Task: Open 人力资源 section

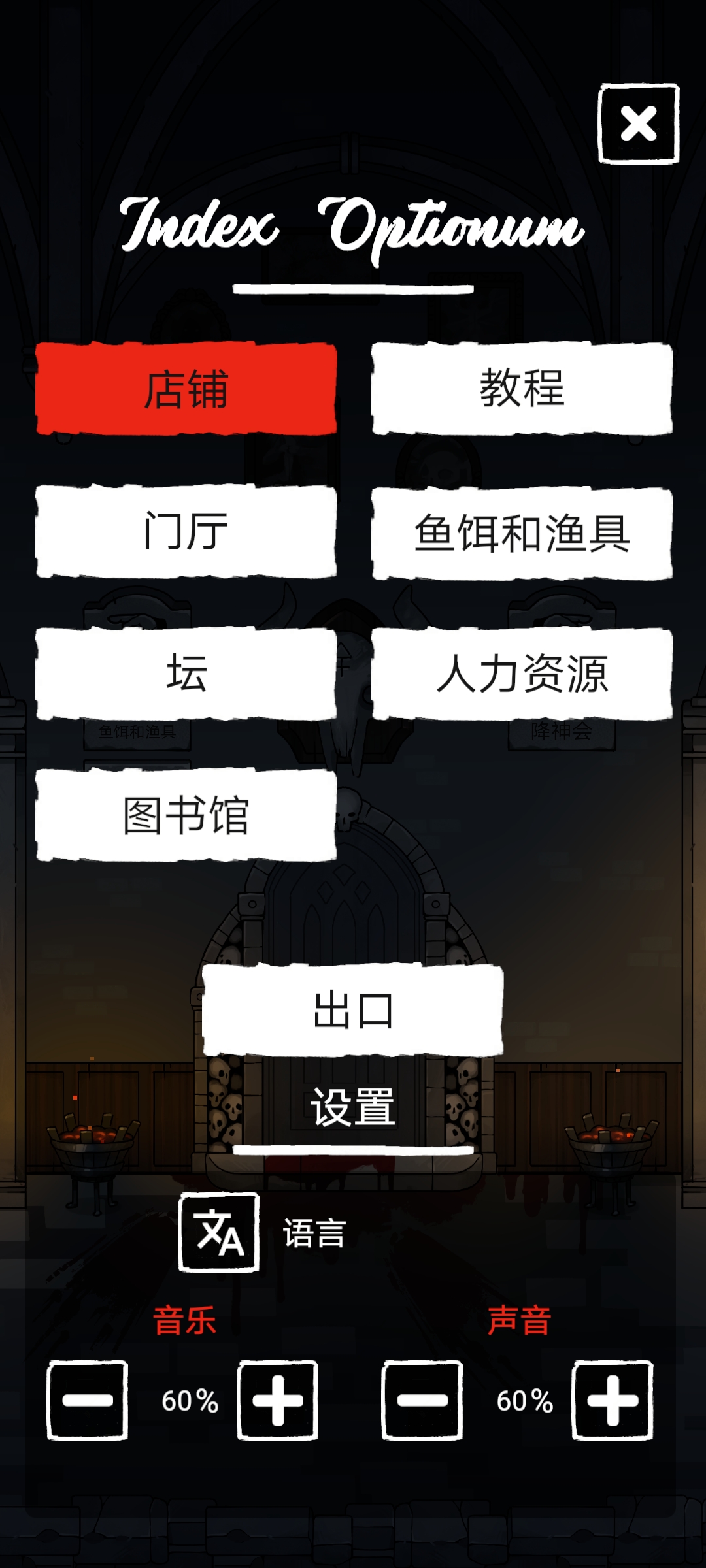Action: 522,674
